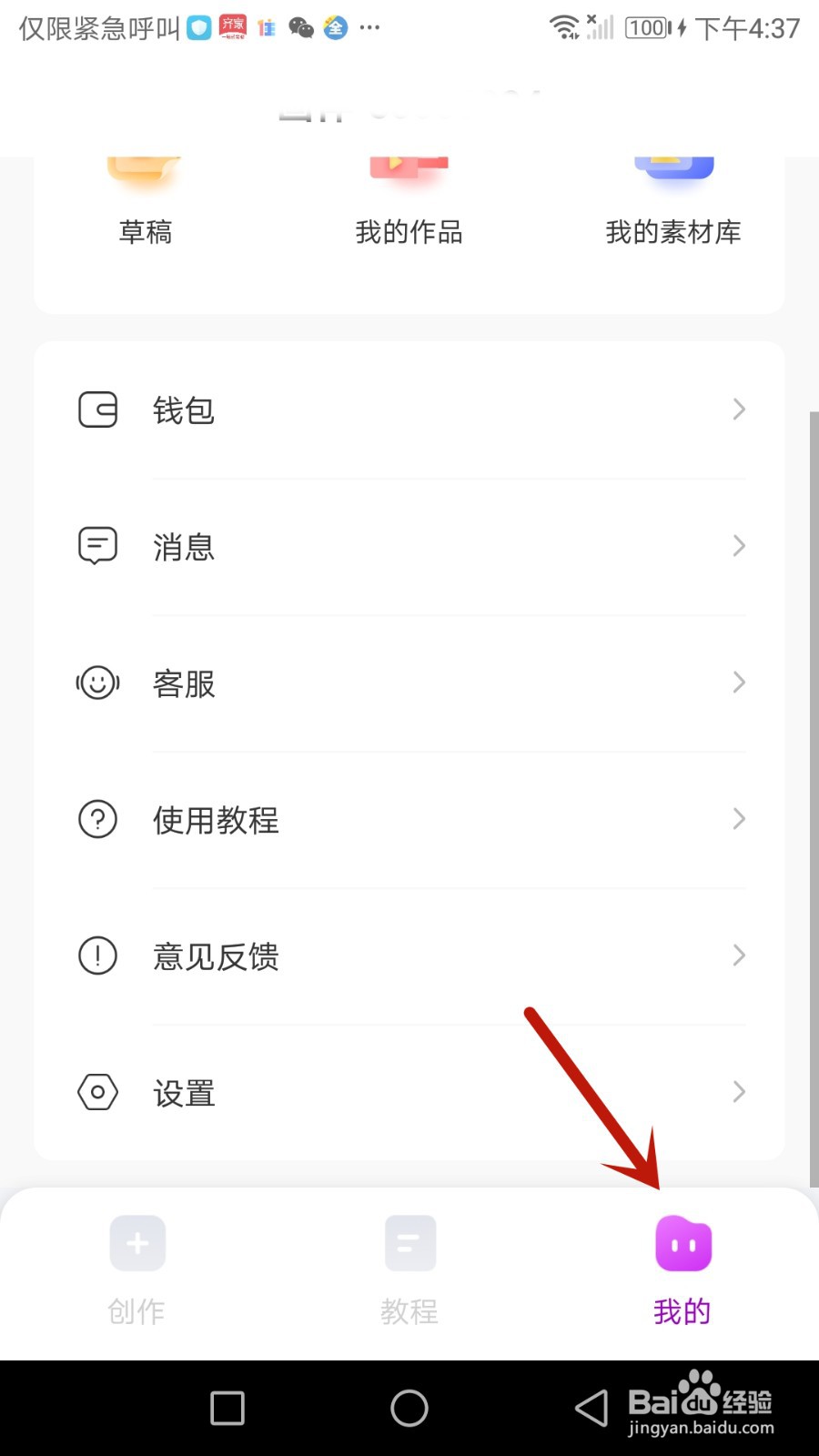
Task: Open the 草稿 drafts icon
Action: coord(144,191)
